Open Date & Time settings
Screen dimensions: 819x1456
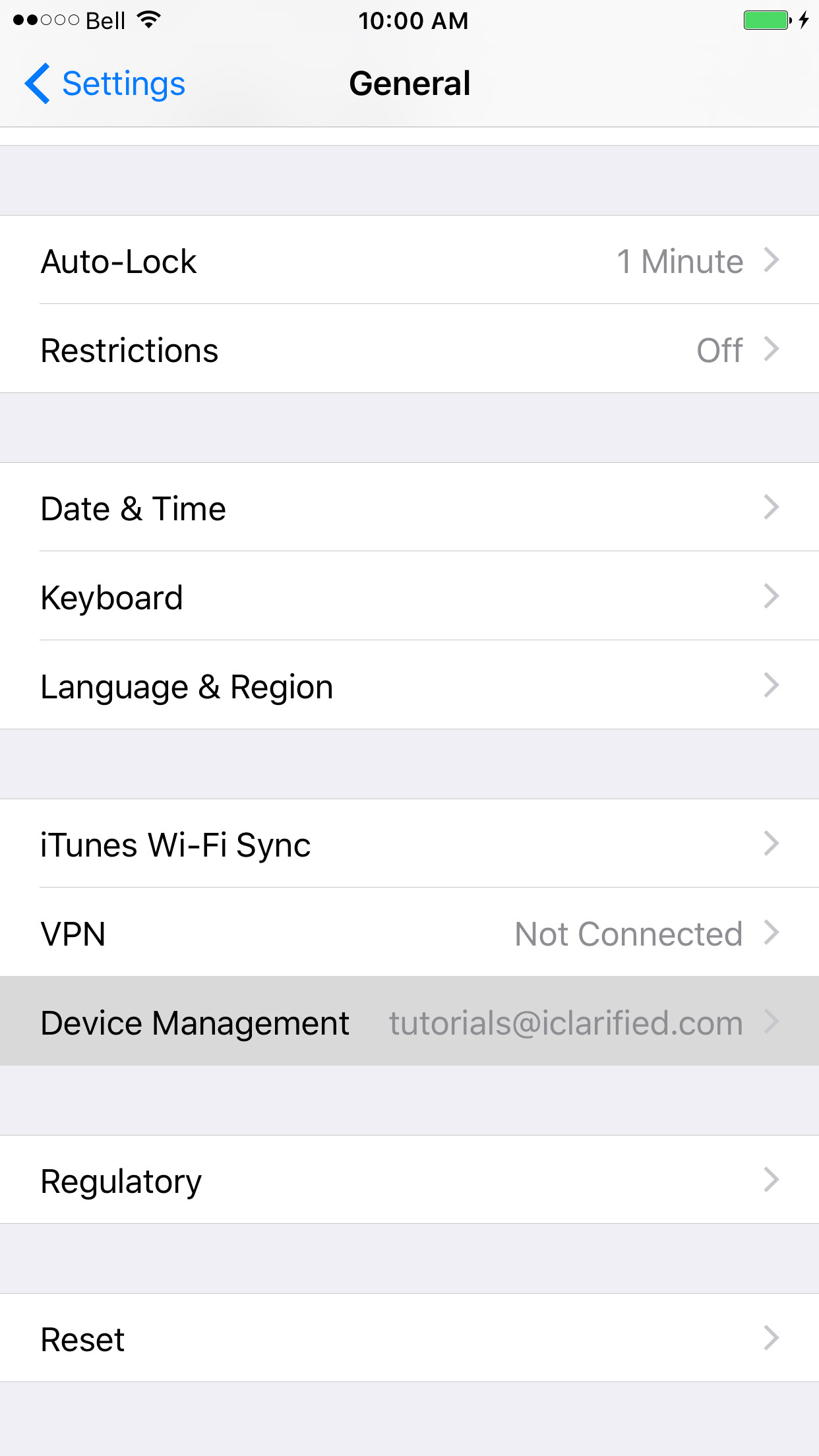409,508
